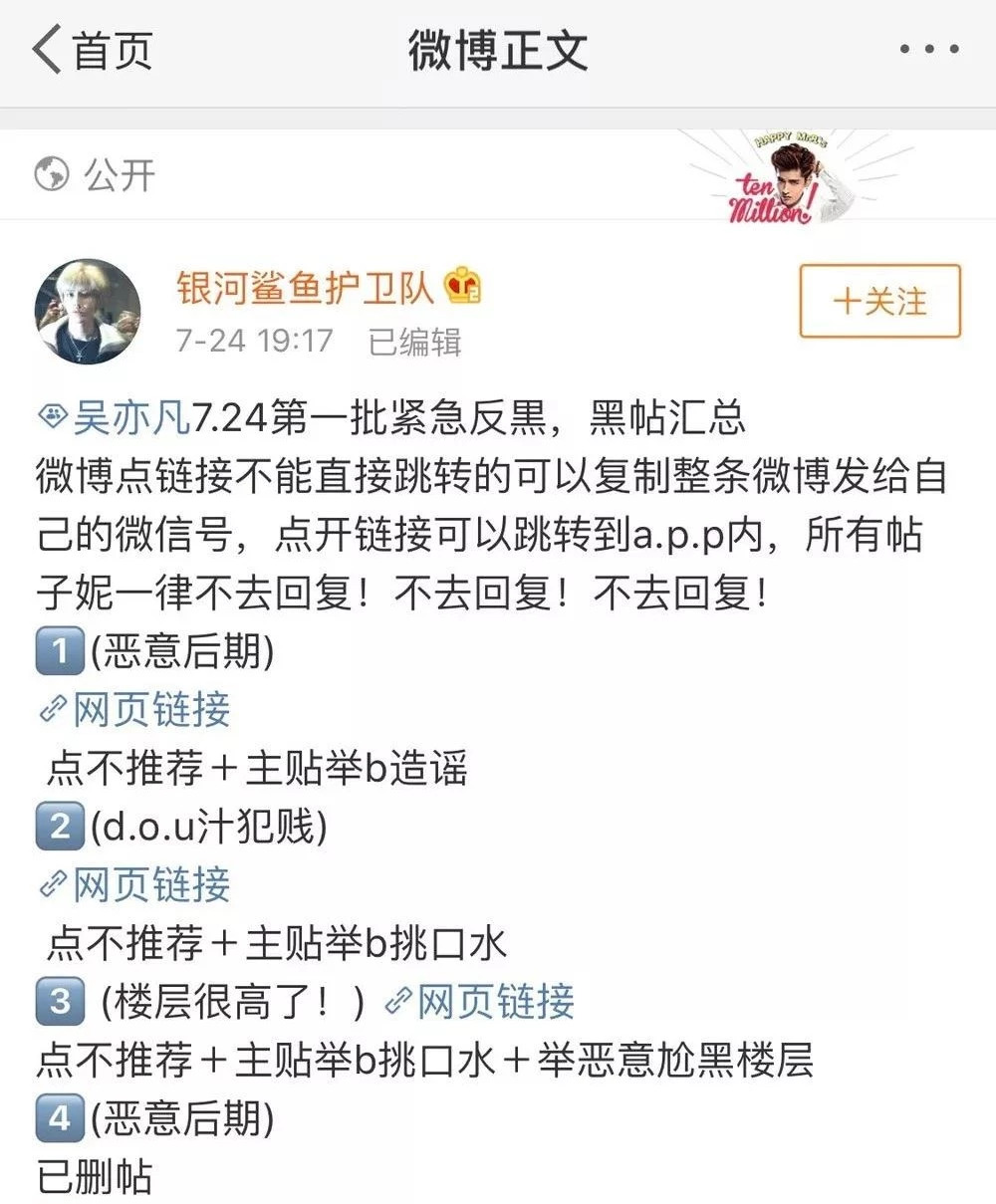Image resolution: width=996 pixels, height=1204 pixels.
Task: Follow 银河鲨鱼护卫队 with the 关注 button
Action: coord(879,302)
